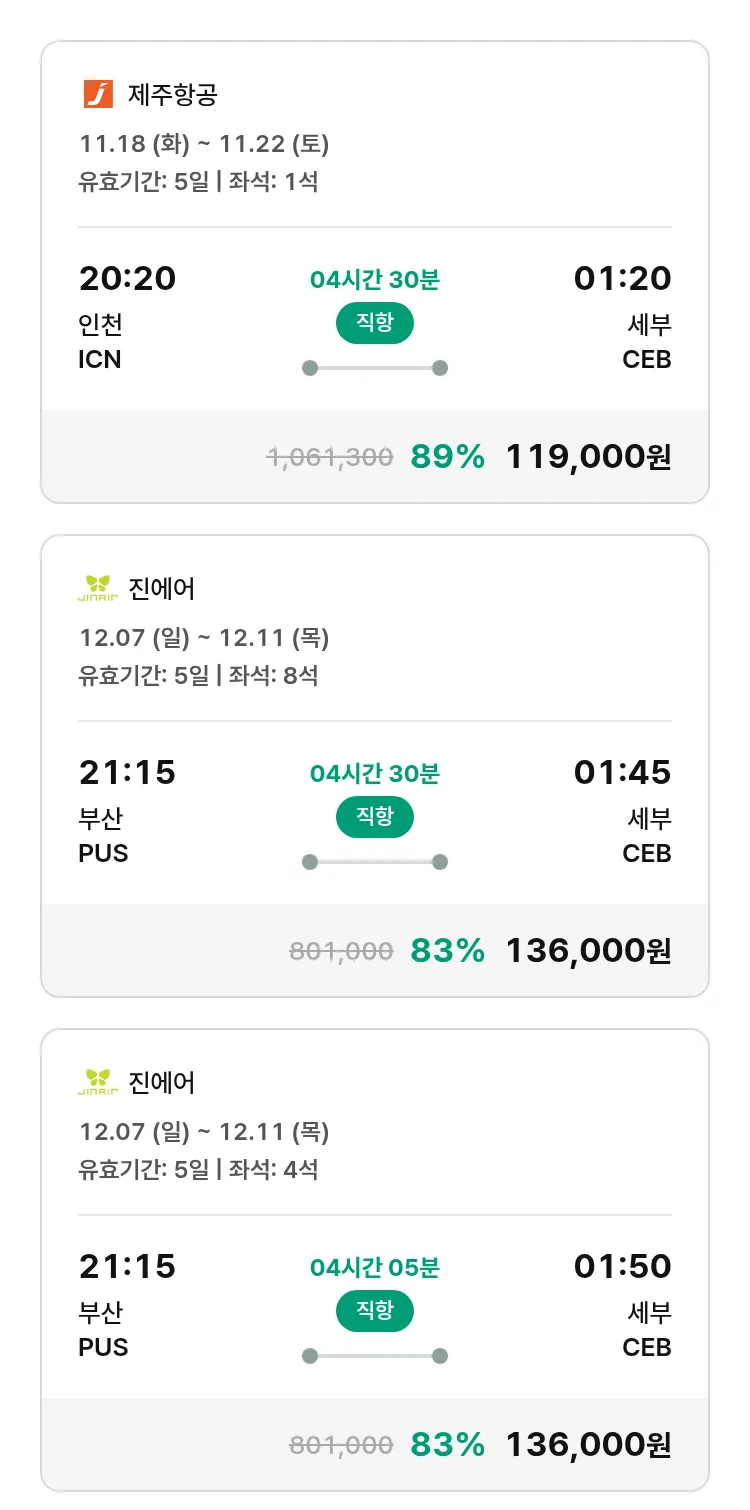
Task: Click the 119,000원 price on the Jeju Air deal
Action: 587,456
